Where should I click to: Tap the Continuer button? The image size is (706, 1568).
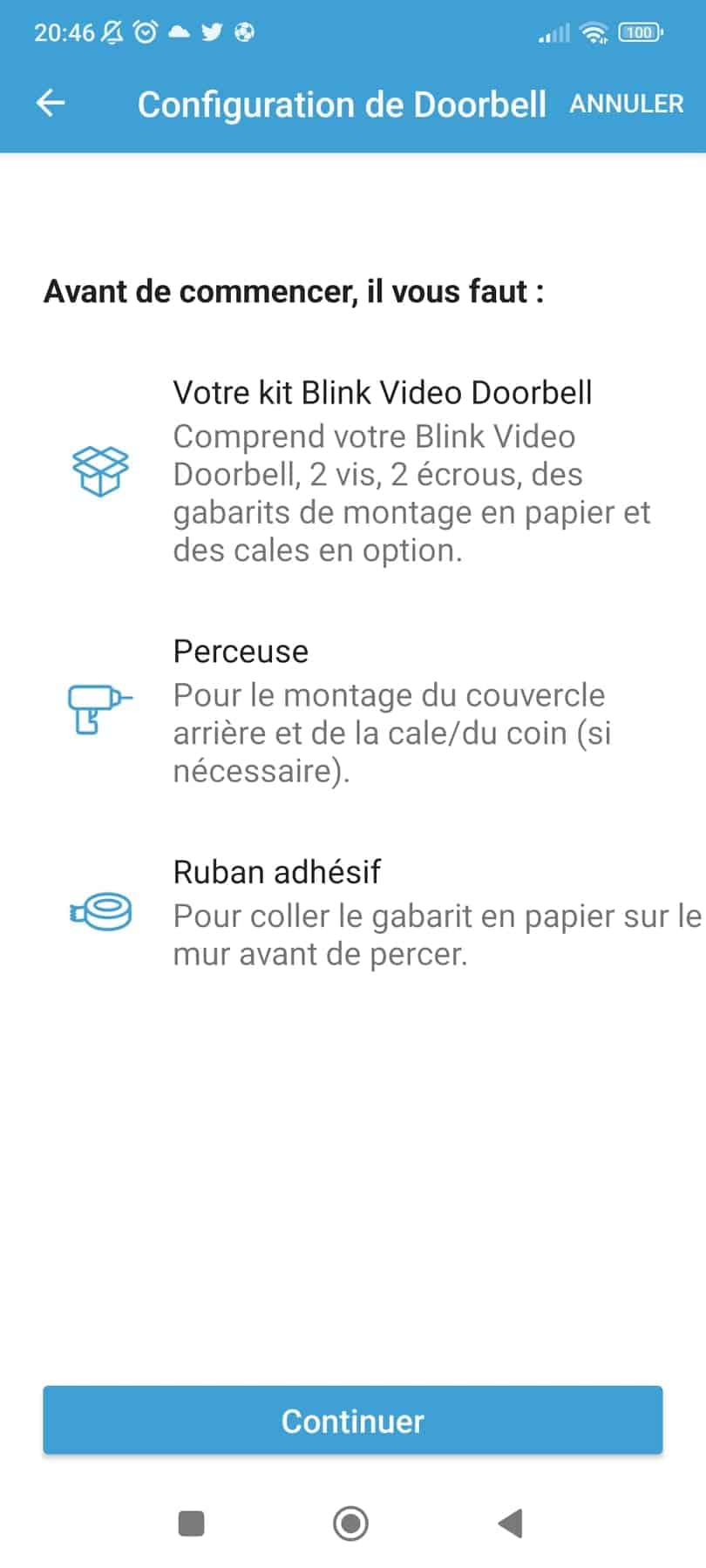click(x=353, y=1421)
